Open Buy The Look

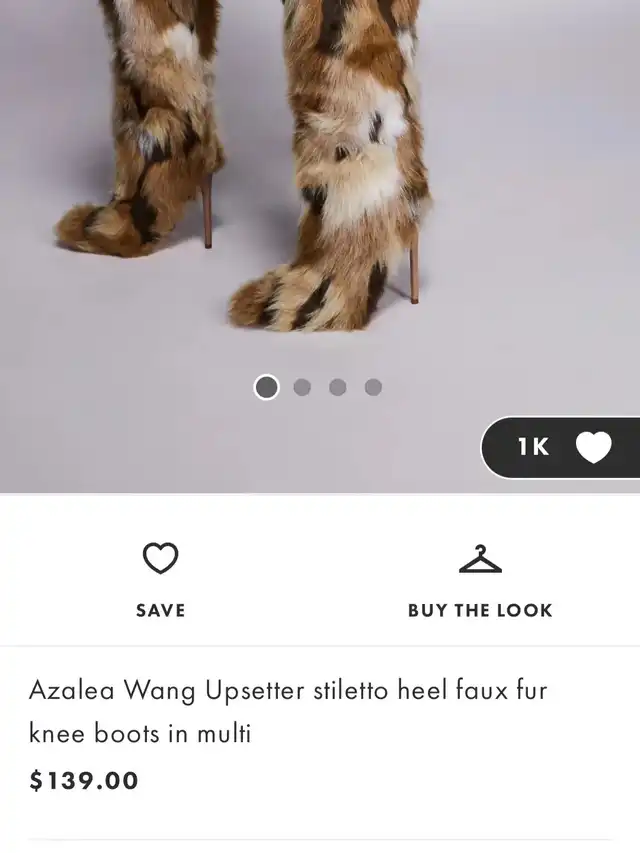[x=480, y=580]
